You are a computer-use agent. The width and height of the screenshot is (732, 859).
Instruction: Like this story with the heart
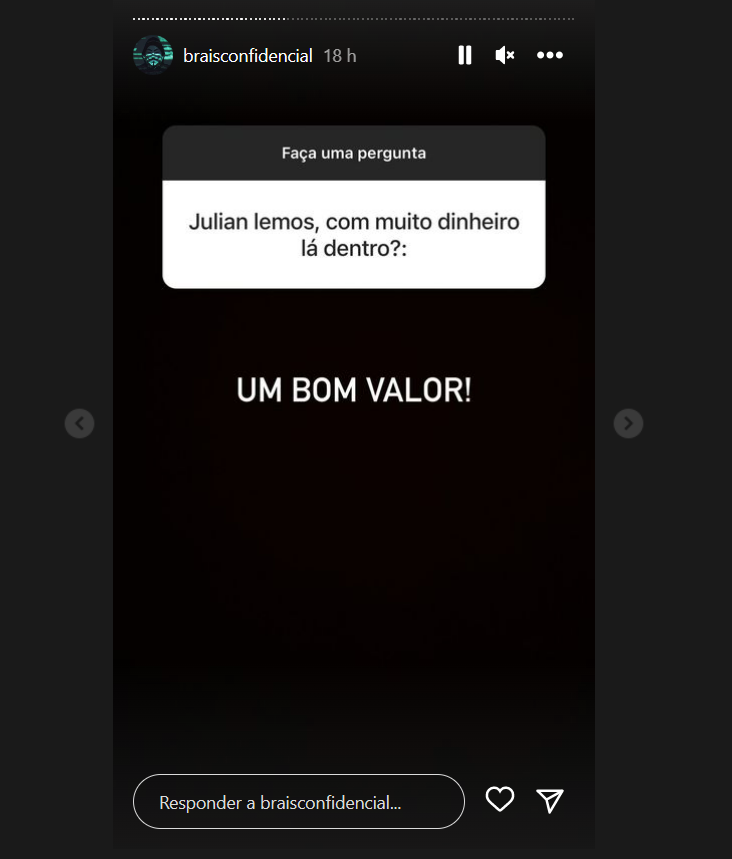[x=500, y=800]
